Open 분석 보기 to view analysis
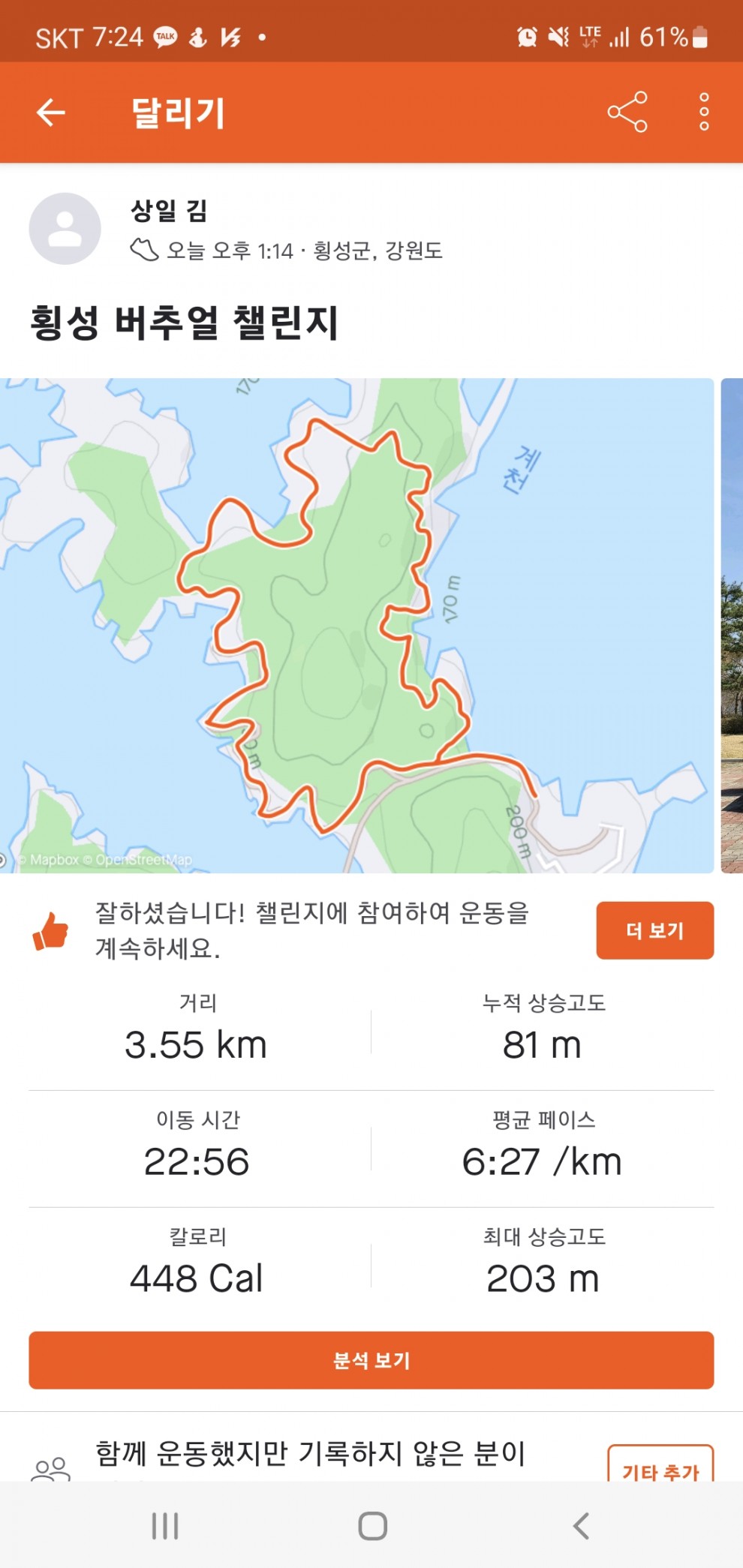743x1568 pixels. pyautogui.click(x=371, y=1360)
